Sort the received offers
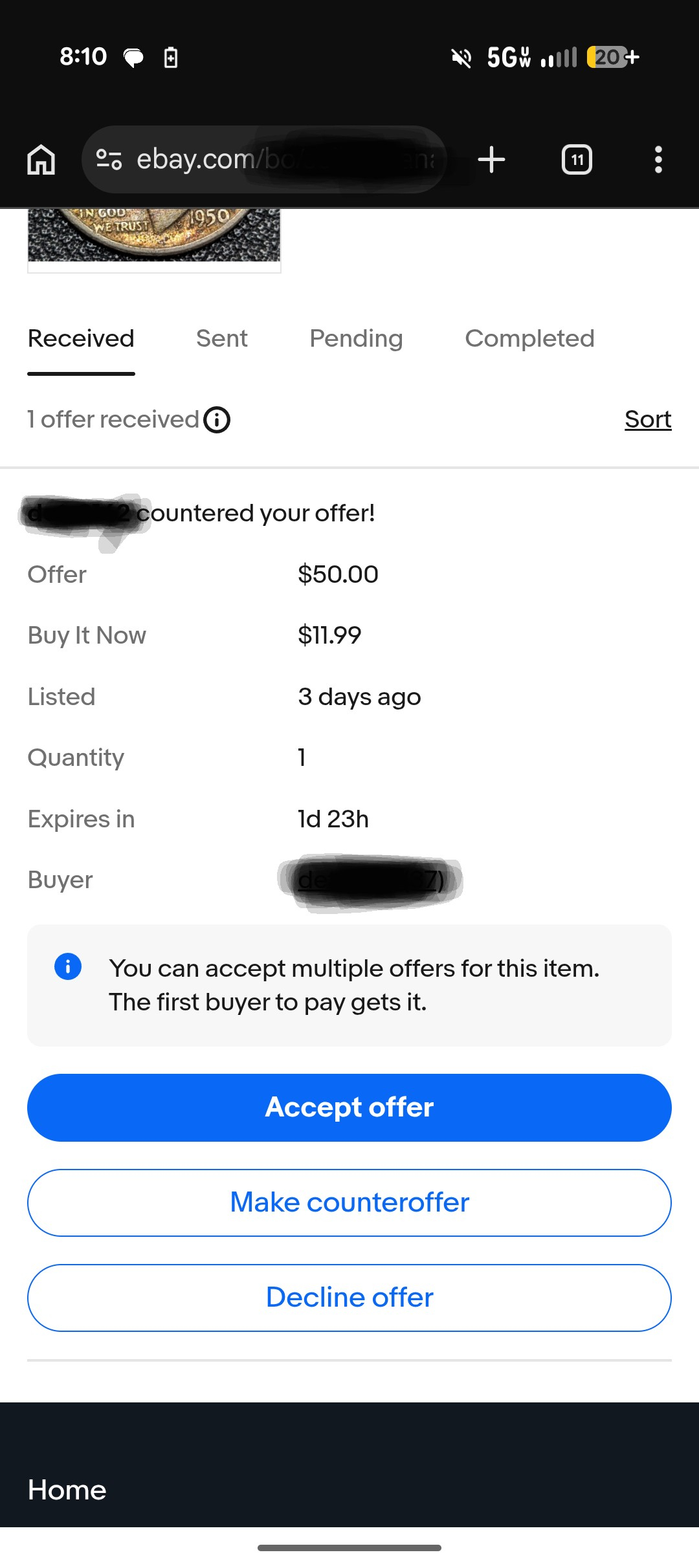 [648, 419]
